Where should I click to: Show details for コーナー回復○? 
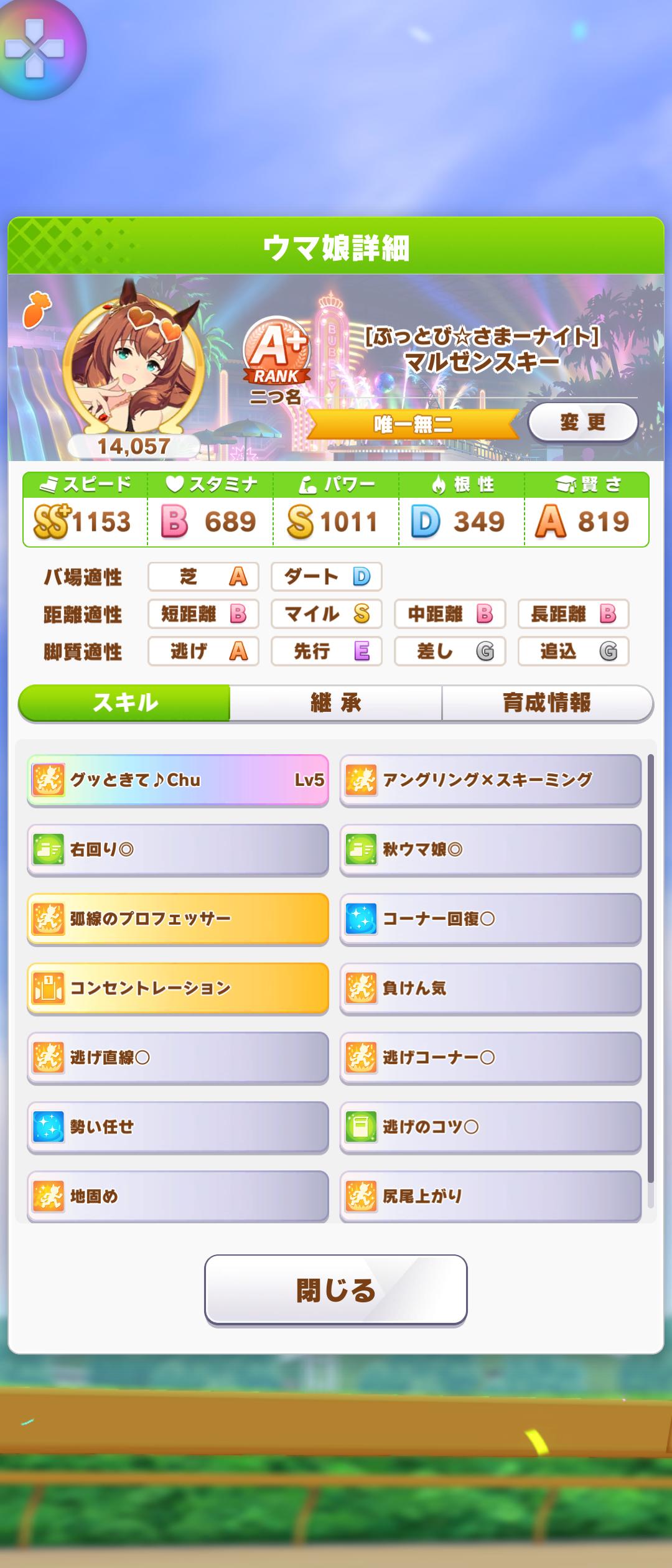(490, 919)
